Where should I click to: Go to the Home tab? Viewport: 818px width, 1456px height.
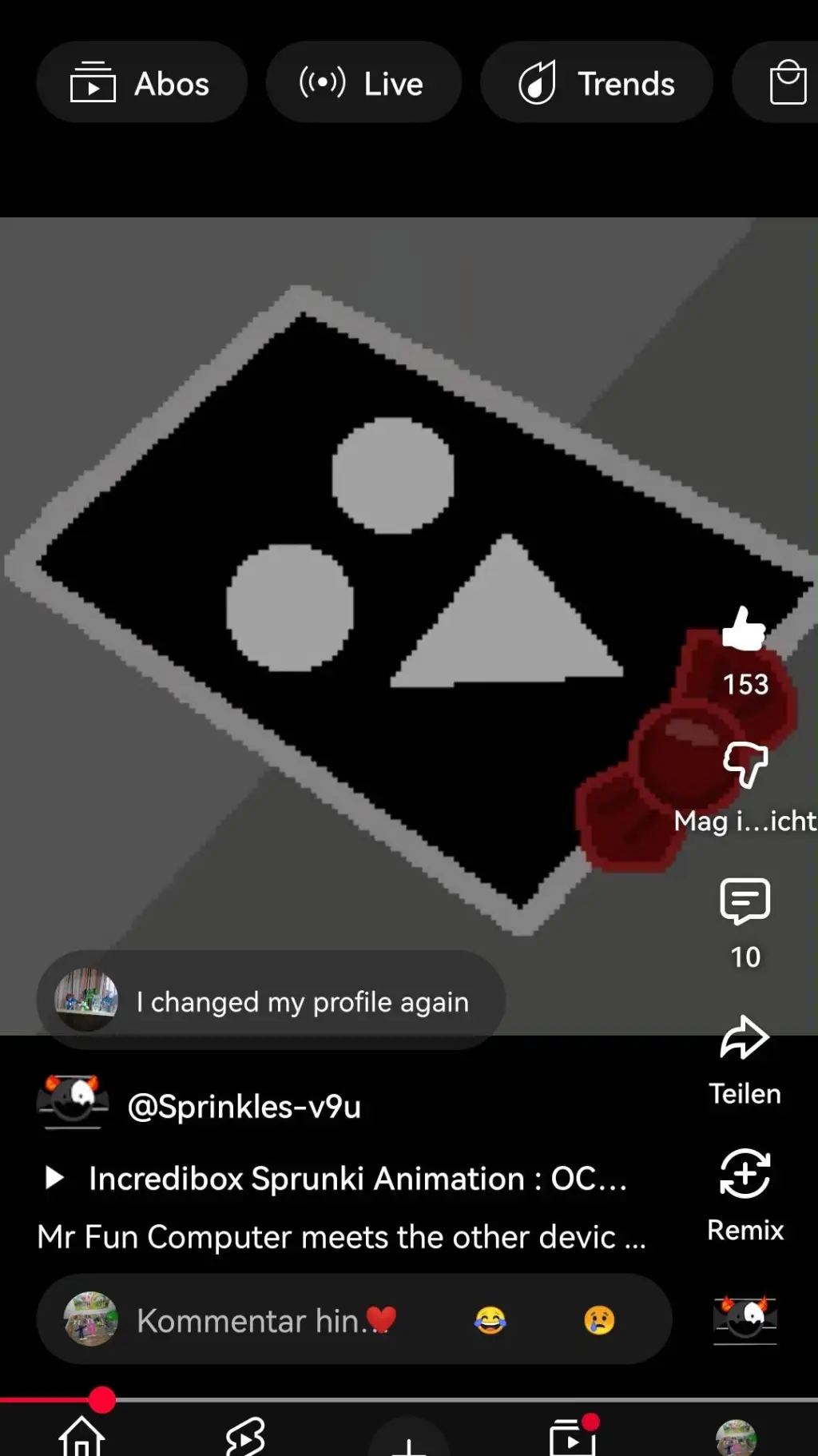[81, 1437]
